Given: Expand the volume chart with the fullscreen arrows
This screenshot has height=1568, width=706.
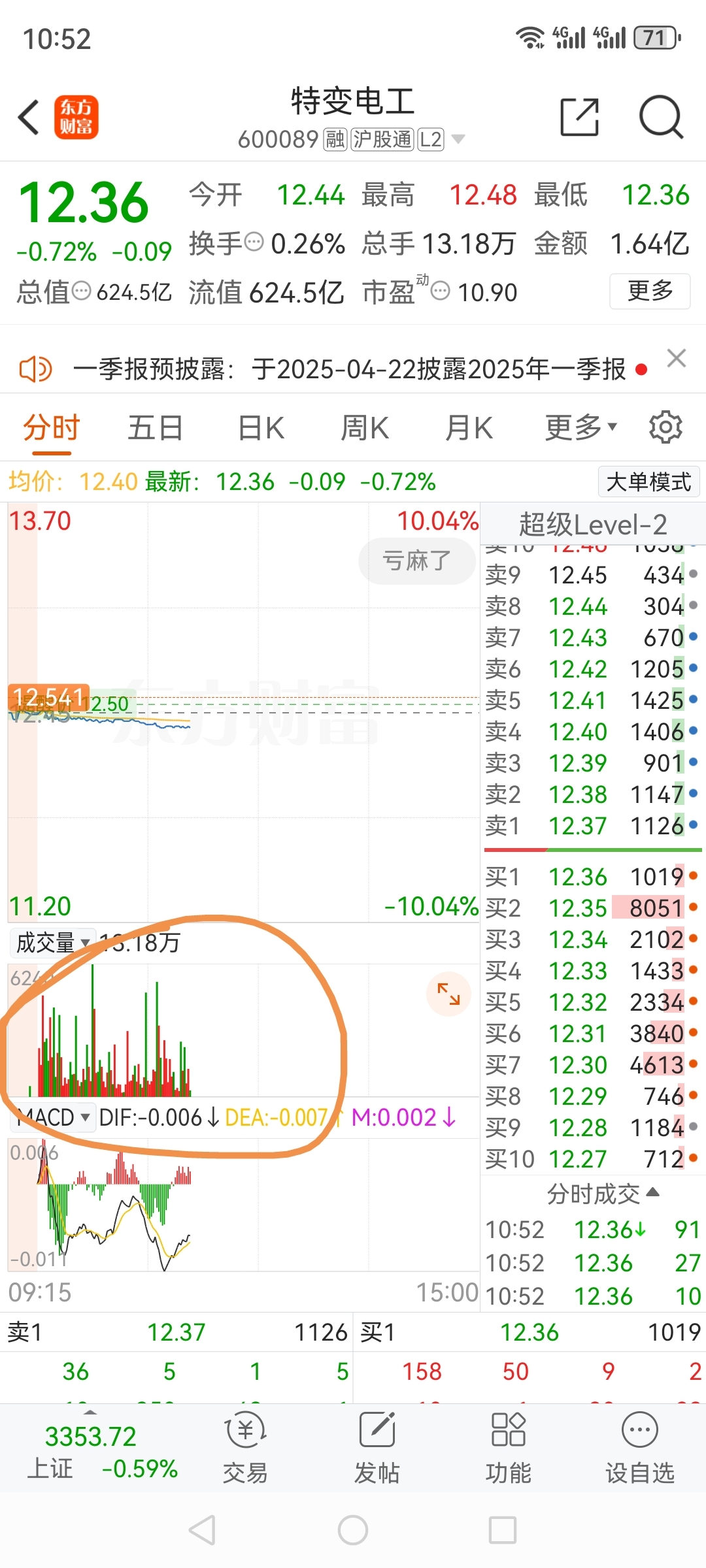Looking at the screenshot, I should click(x=448, y=993).
